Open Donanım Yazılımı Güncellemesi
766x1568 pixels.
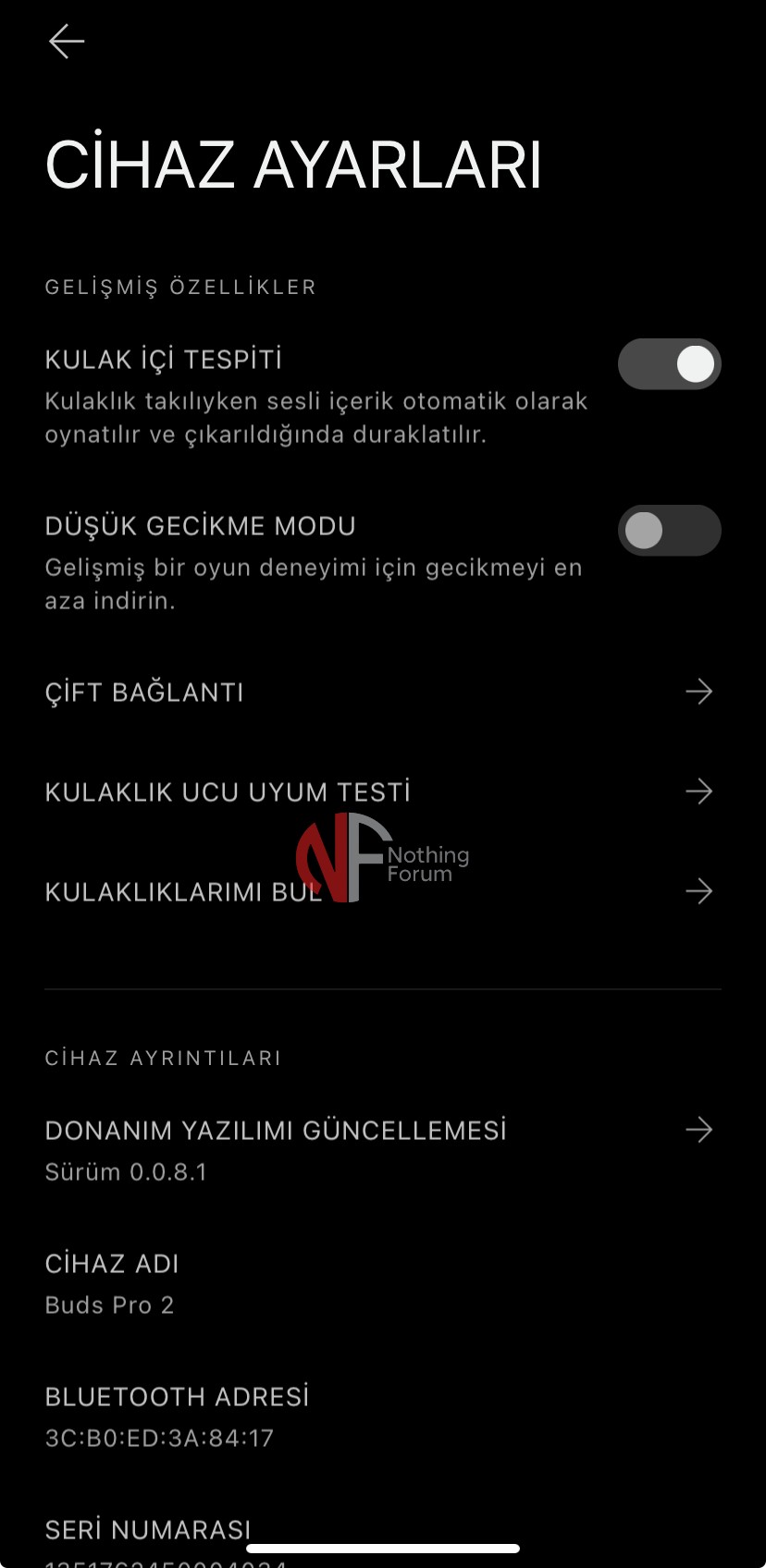(382, 1147)
